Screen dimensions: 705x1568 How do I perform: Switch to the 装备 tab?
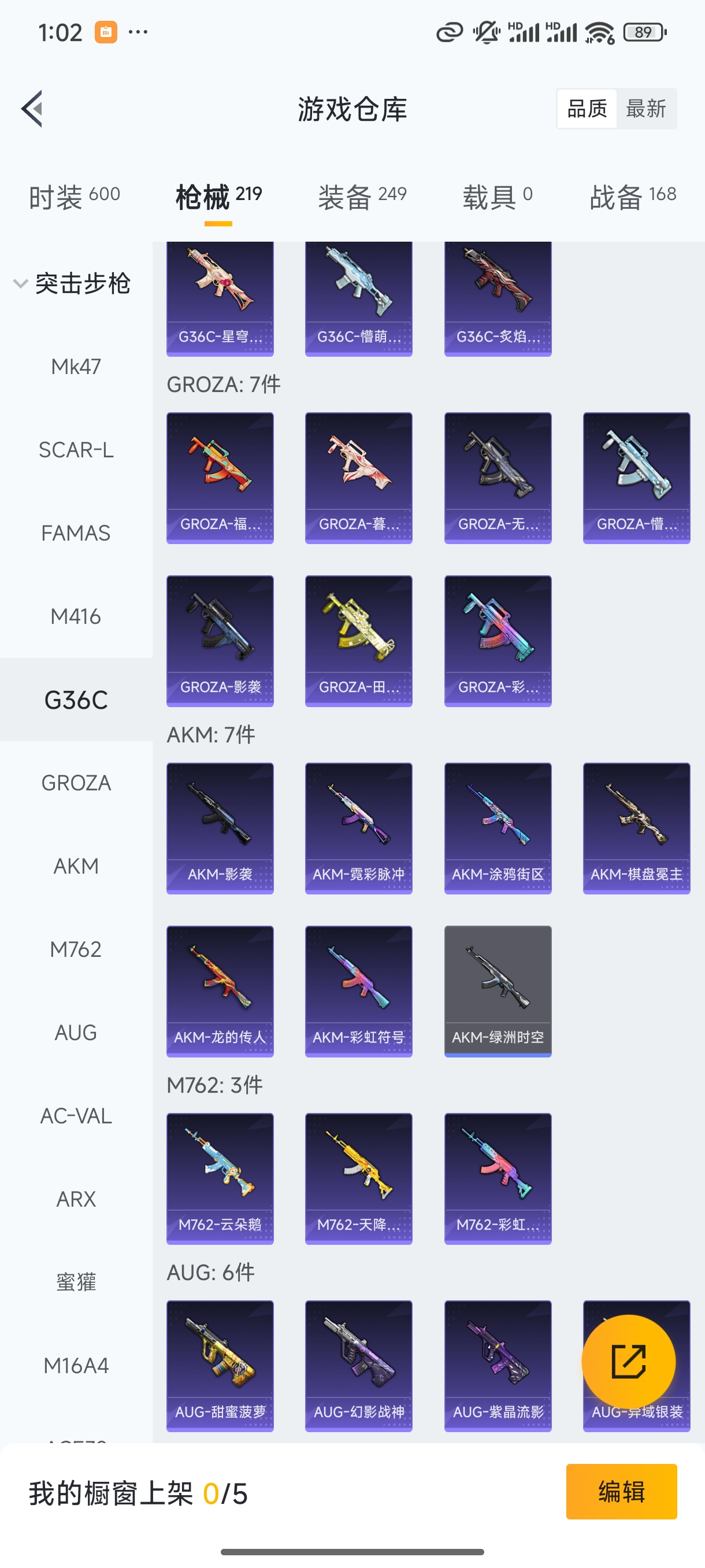(362, 197)
